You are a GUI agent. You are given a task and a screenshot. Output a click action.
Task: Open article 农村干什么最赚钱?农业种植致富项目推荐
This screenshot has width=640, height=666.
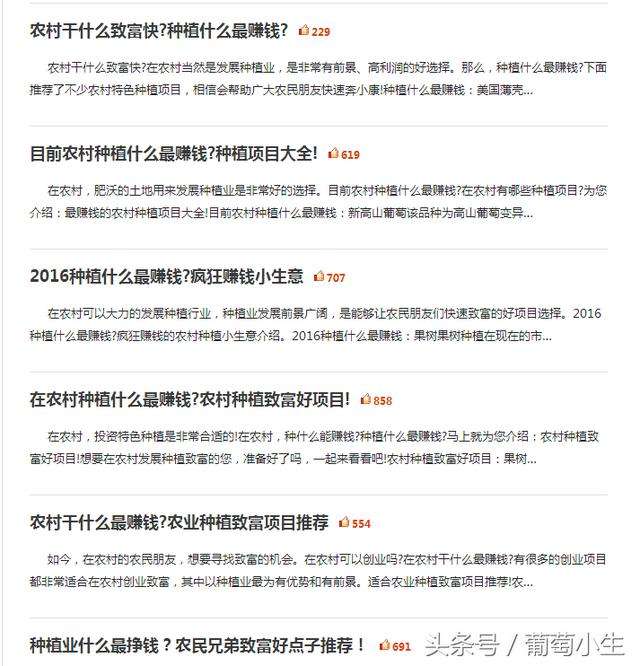(179, 523)
